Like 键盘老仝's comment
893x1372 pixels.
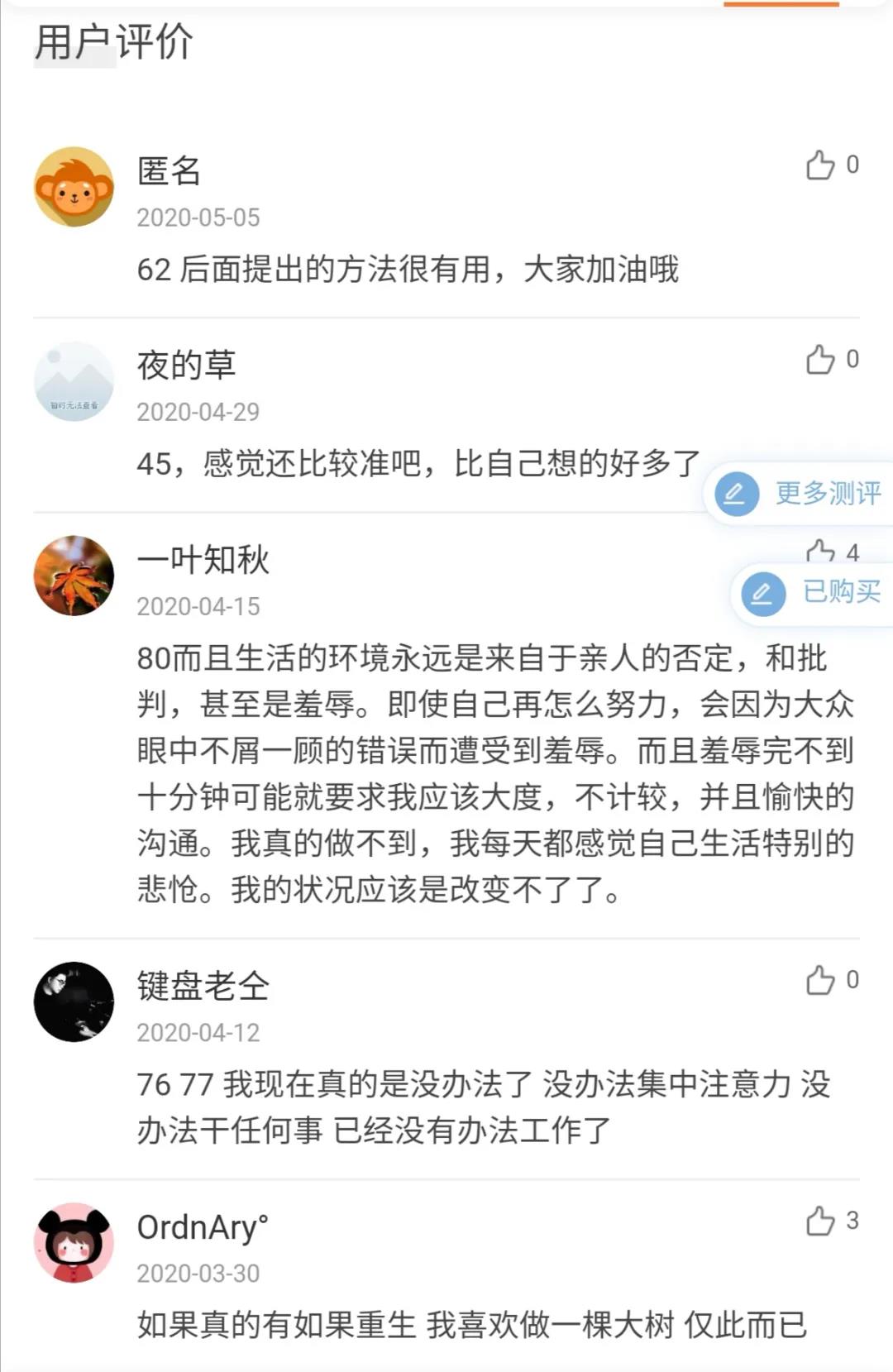pyautogui.click(x=820, y=980)
